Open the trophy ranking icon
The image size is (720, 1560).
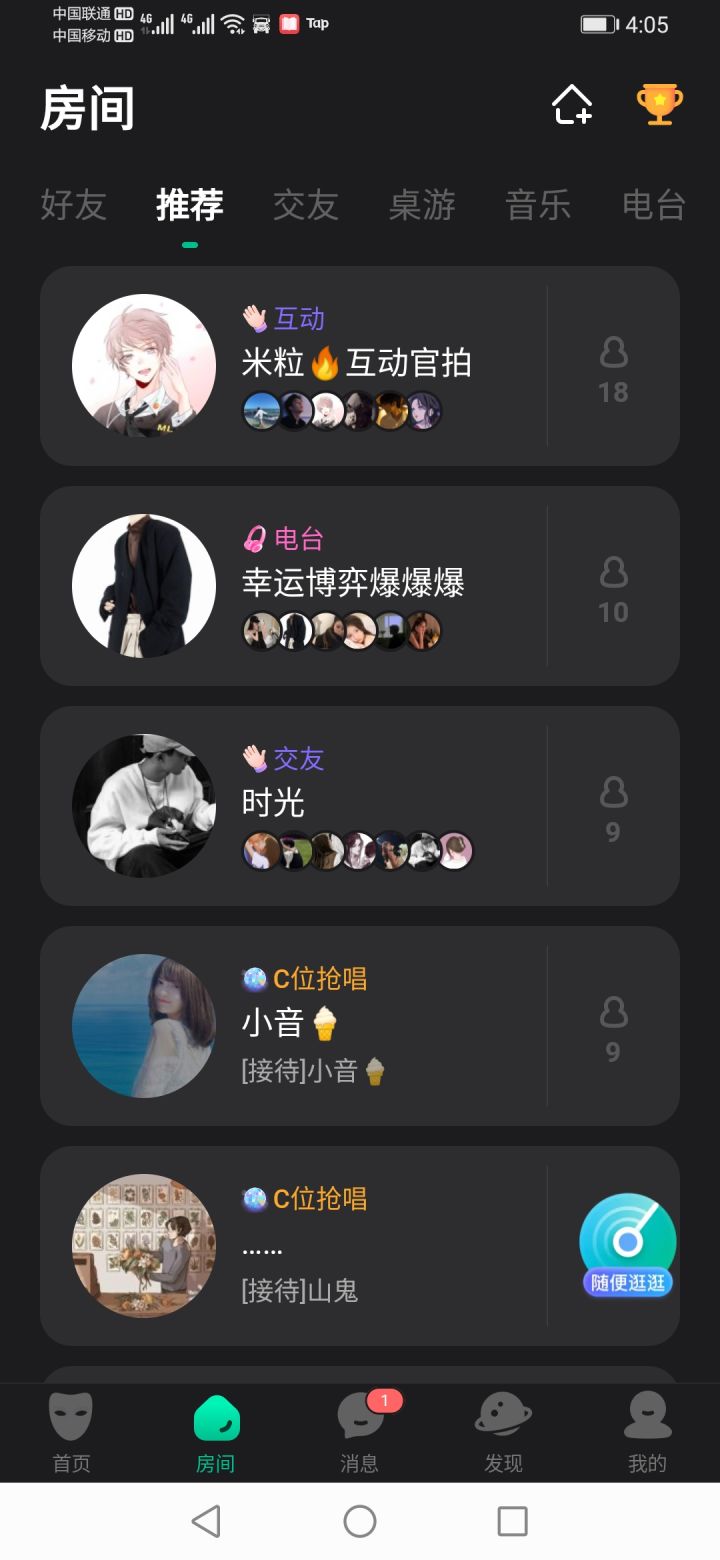point(660,104)
